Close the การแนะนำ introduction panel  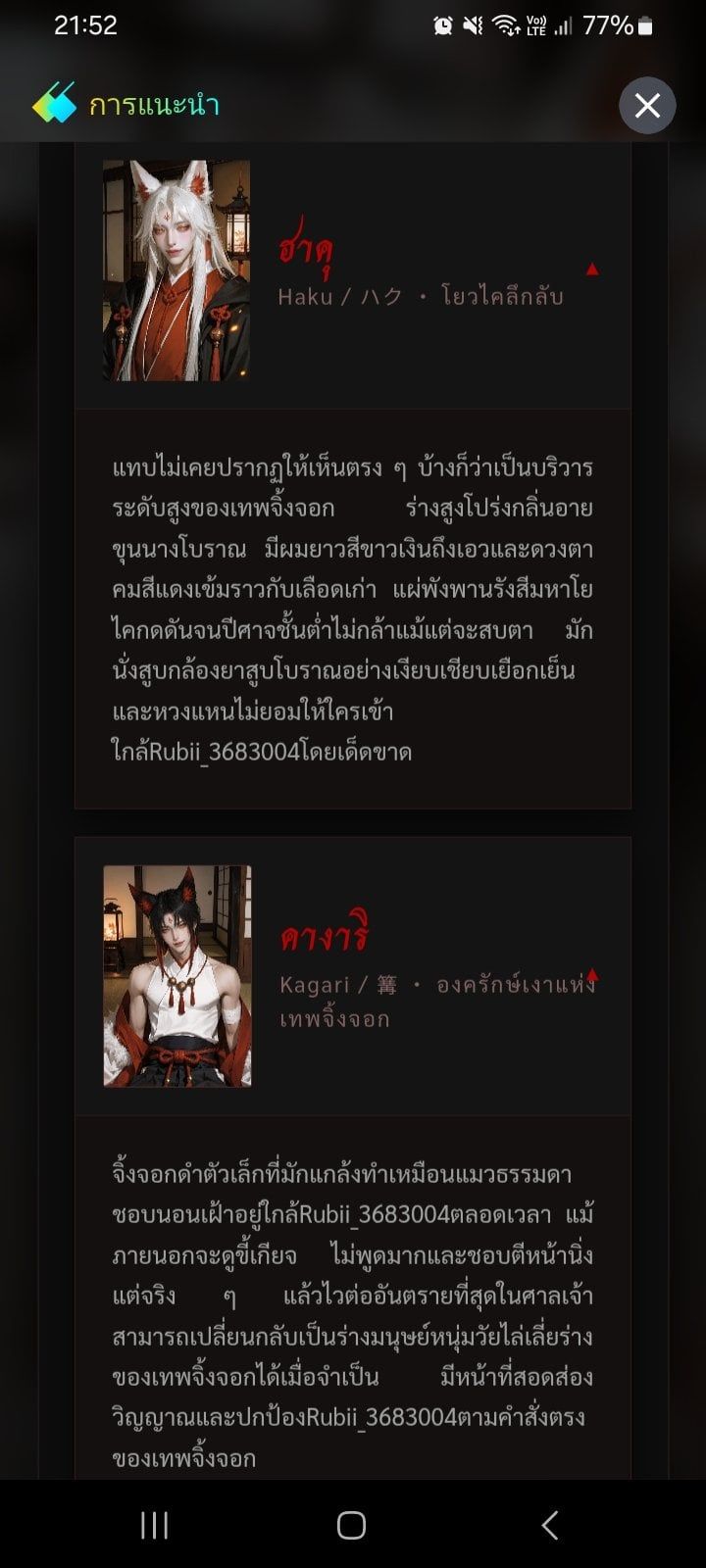pyautogui.click(x=647, y=105)
